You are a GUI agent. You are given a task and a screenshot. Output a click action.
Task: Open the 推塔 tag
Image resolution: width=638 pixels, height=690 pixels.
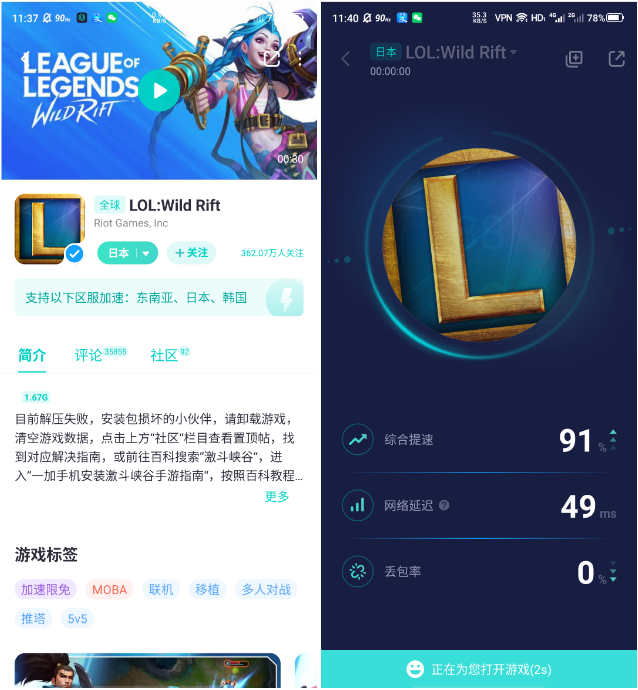pos(34,618)
